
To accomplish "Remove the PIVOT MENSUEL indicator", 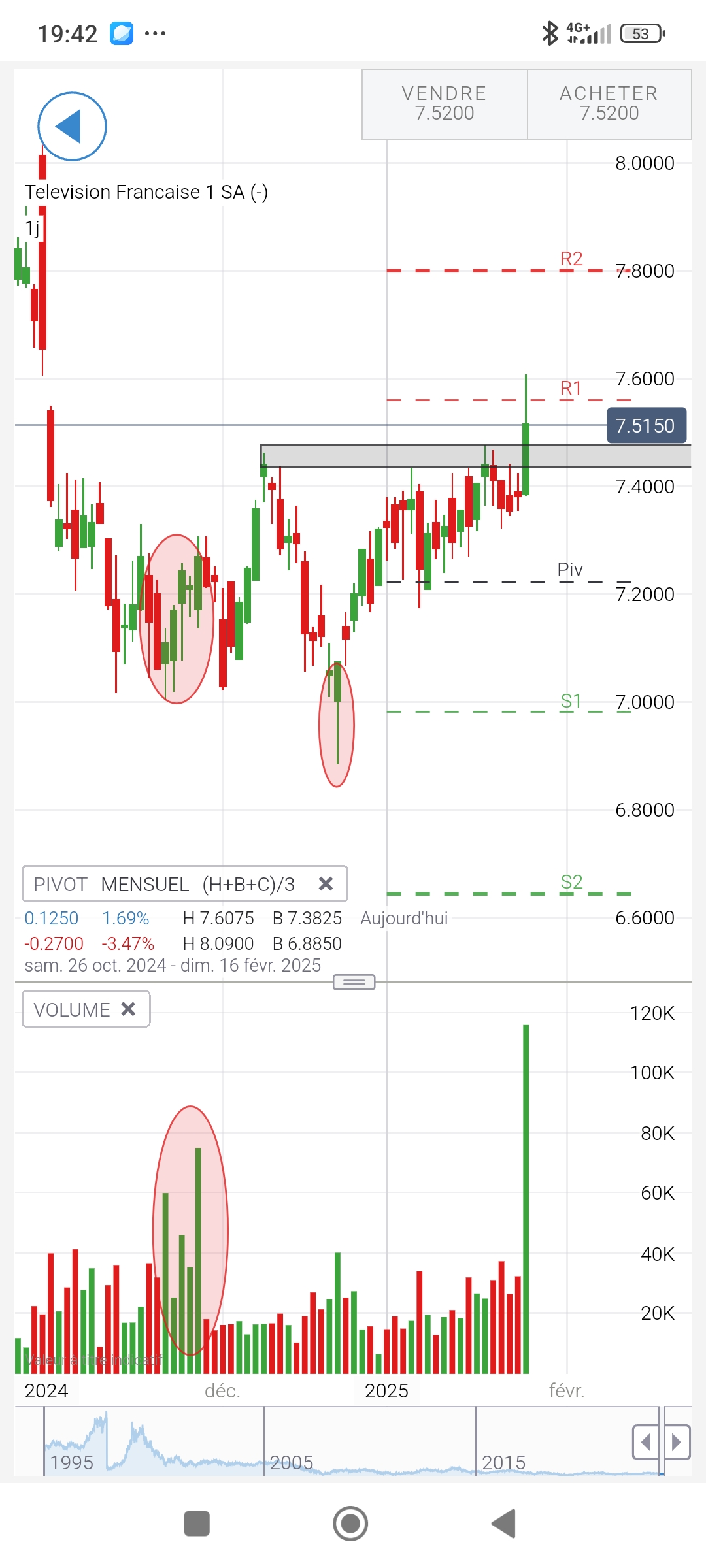I will 326,884.
